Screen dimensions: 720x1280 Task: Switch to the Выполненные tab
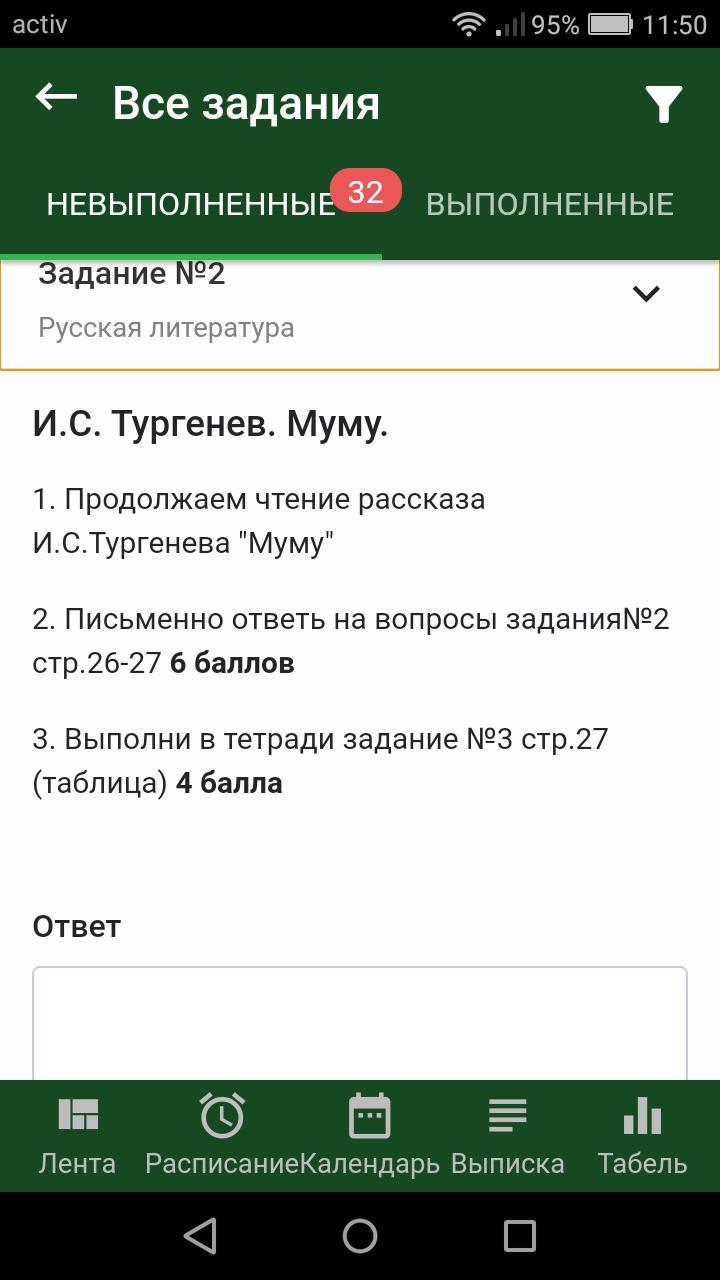coord(549,204)
